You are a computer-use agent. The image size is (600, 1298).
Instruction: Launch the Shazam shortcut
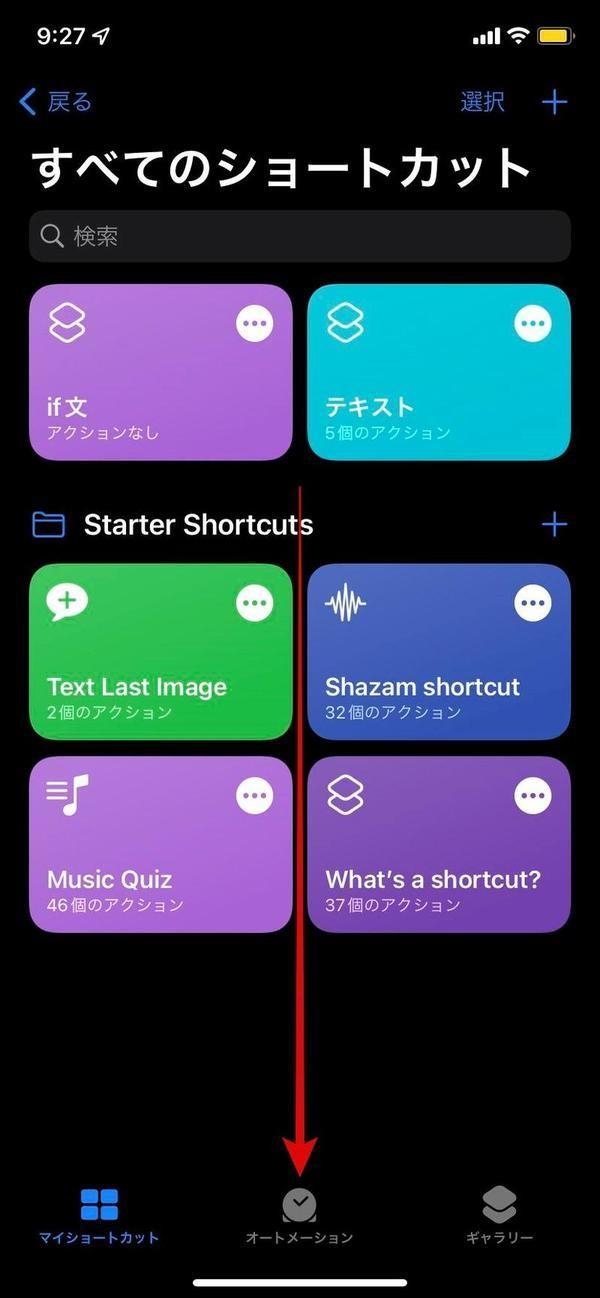[439, 651]
